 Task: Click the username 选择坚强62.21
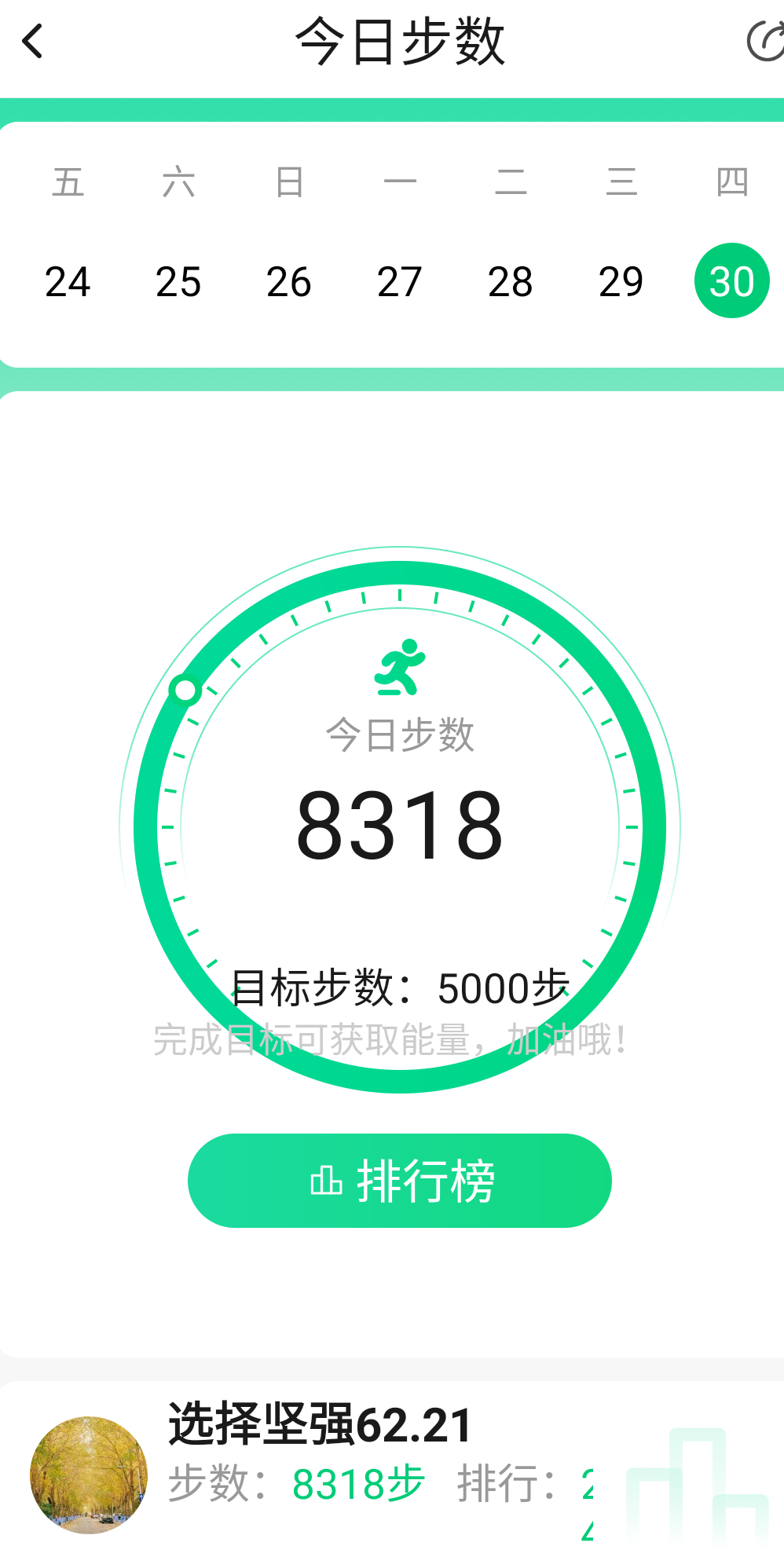(317, 1427)
